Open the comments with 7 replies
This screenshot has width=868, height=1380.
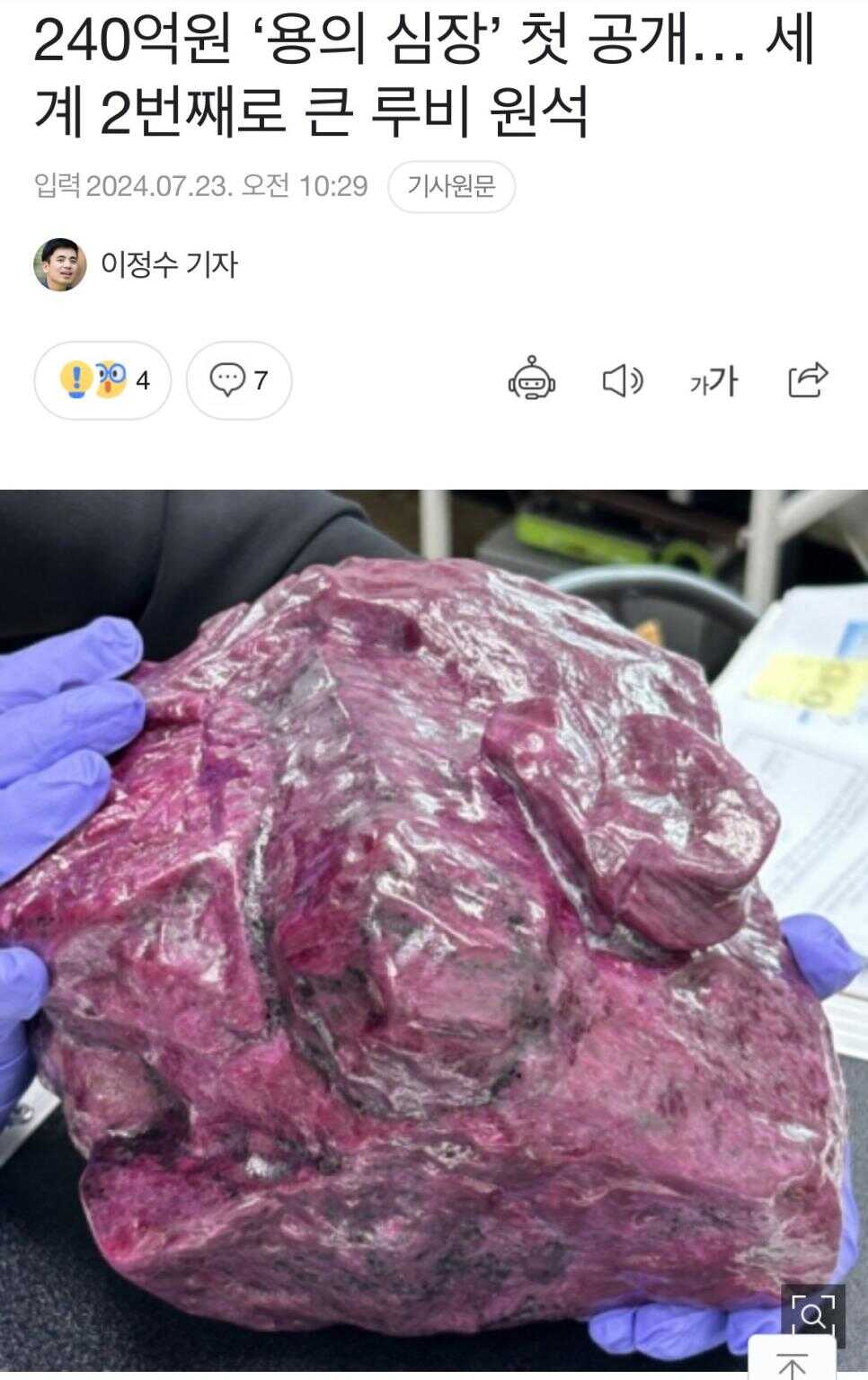tap(239, 380)
